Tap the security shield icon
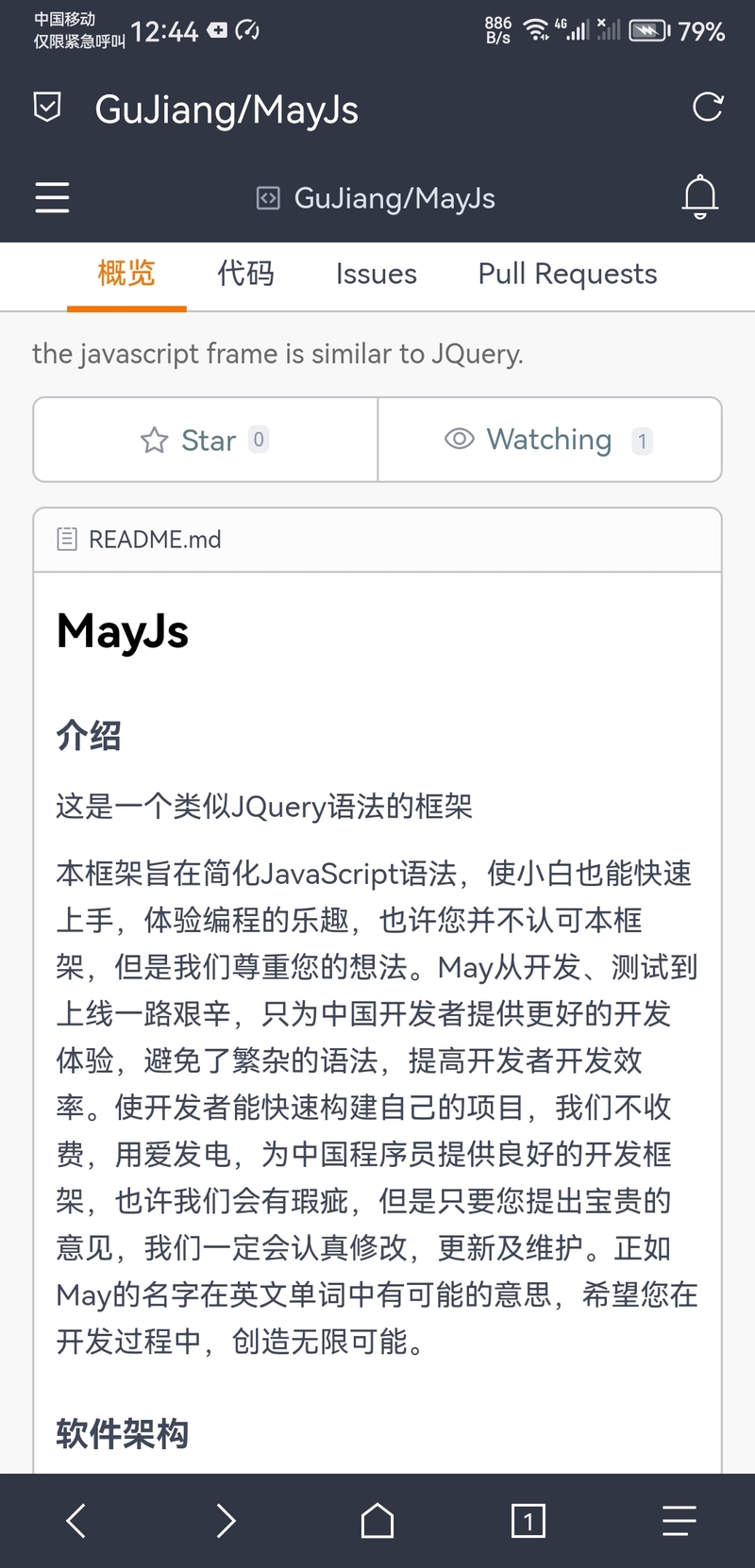 click(47, 108)
